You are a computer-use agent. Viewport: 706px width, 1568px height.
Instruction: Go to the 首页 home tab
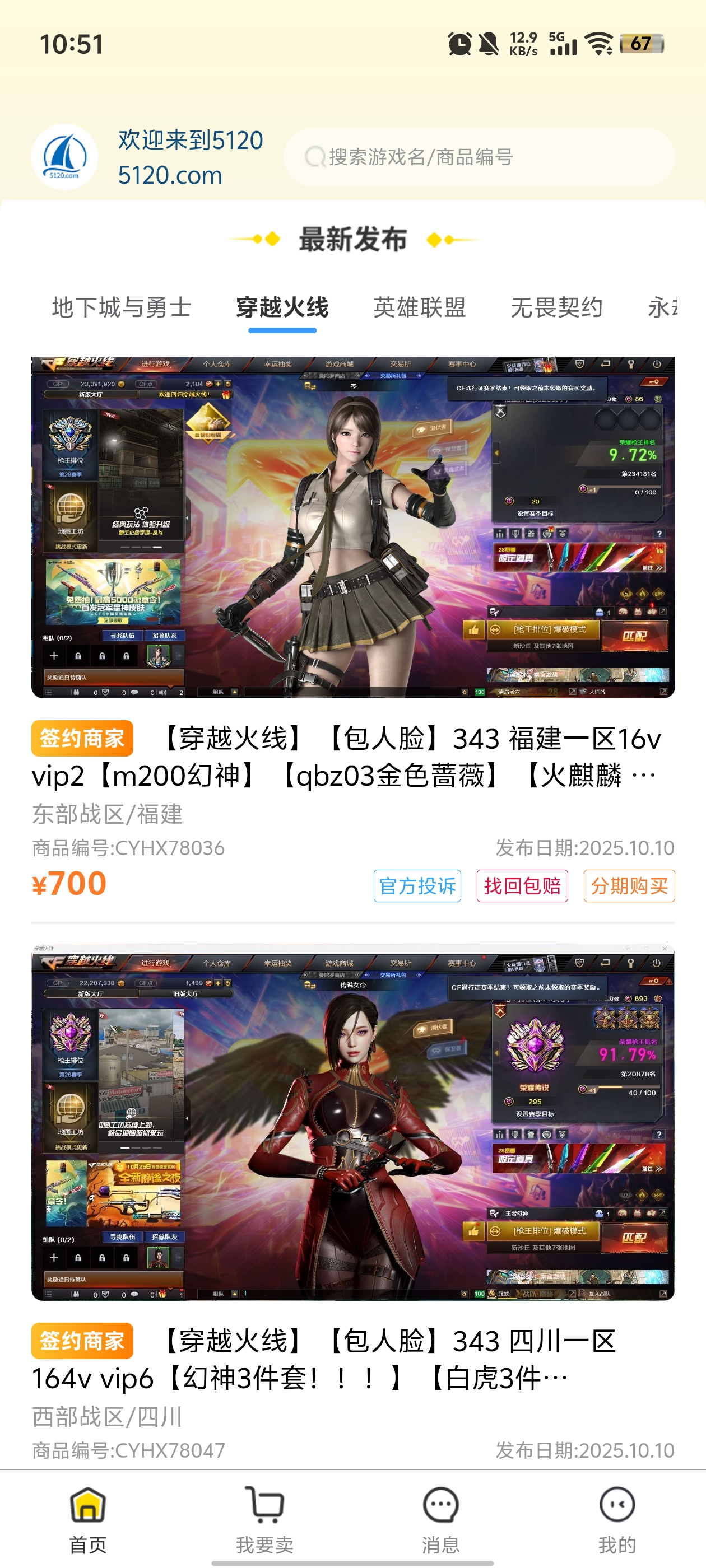89,1519
